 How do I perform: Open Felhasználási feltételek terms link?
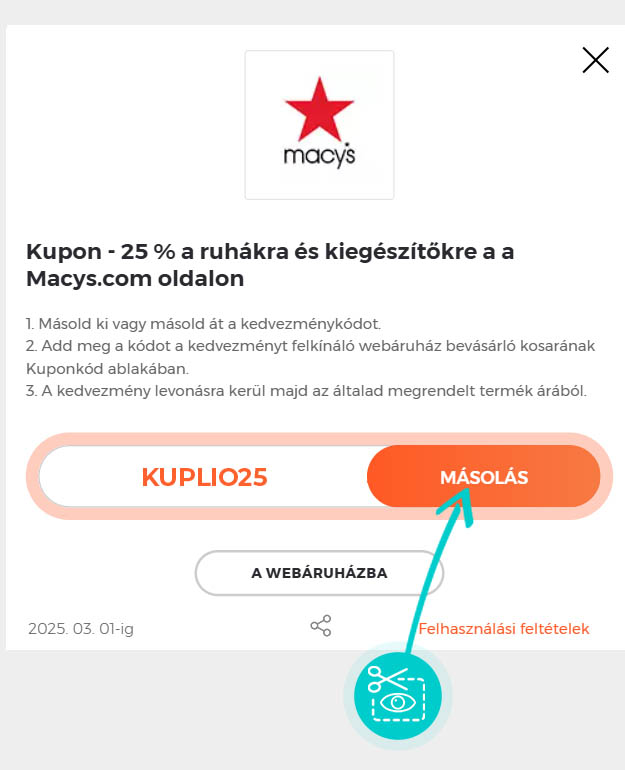[504, 629]
